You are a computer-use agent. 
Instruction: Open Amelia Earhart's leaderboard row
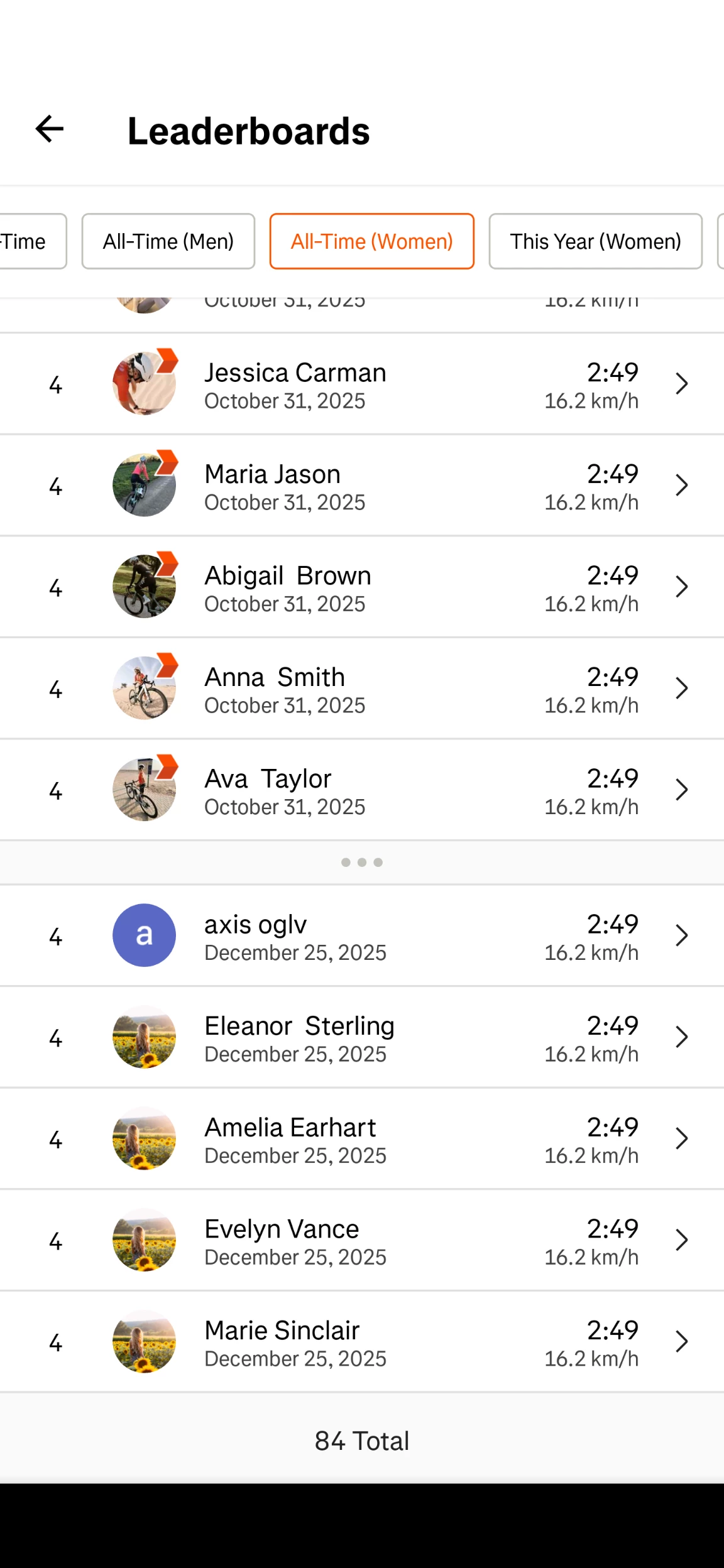pos(362,1139)
